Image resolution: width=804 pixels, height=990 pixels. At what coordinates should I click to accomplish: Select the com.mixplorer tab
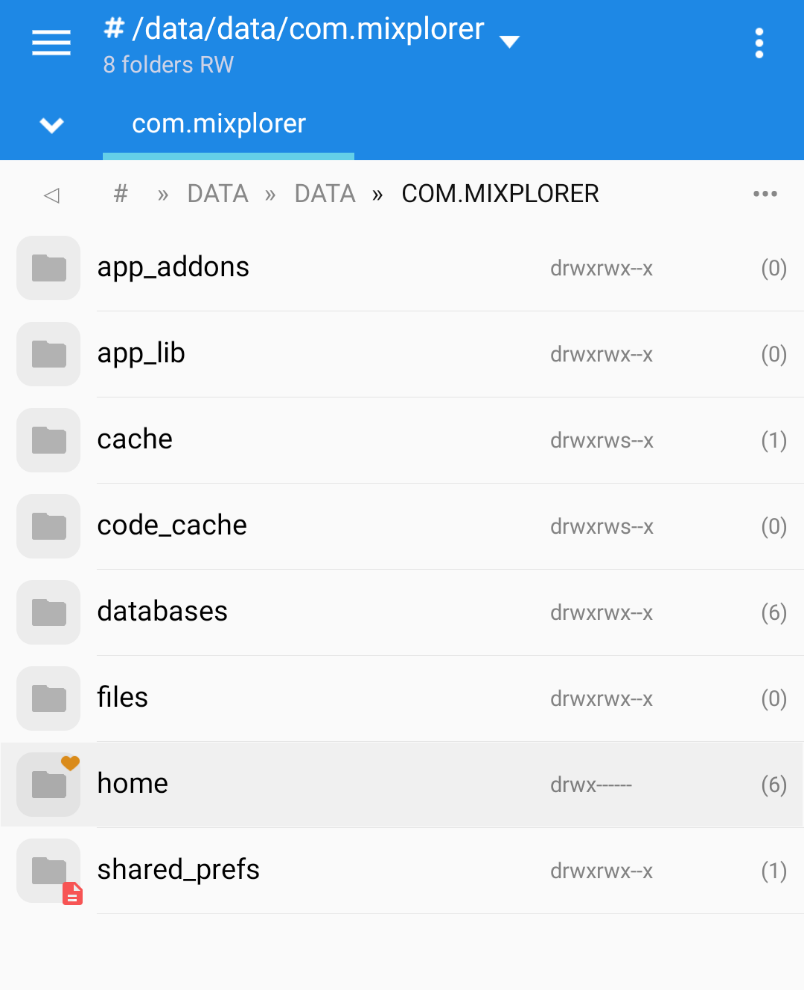[219, 125]
